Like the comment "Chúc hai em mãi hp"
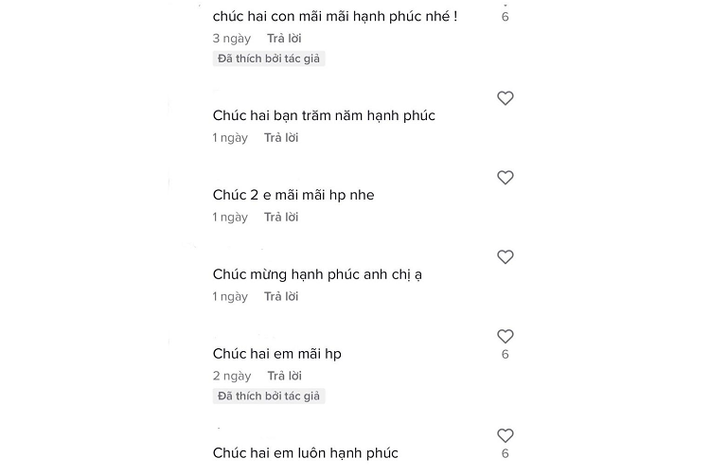Viewport: 710px width, 473px height. (x=505, y=336)
